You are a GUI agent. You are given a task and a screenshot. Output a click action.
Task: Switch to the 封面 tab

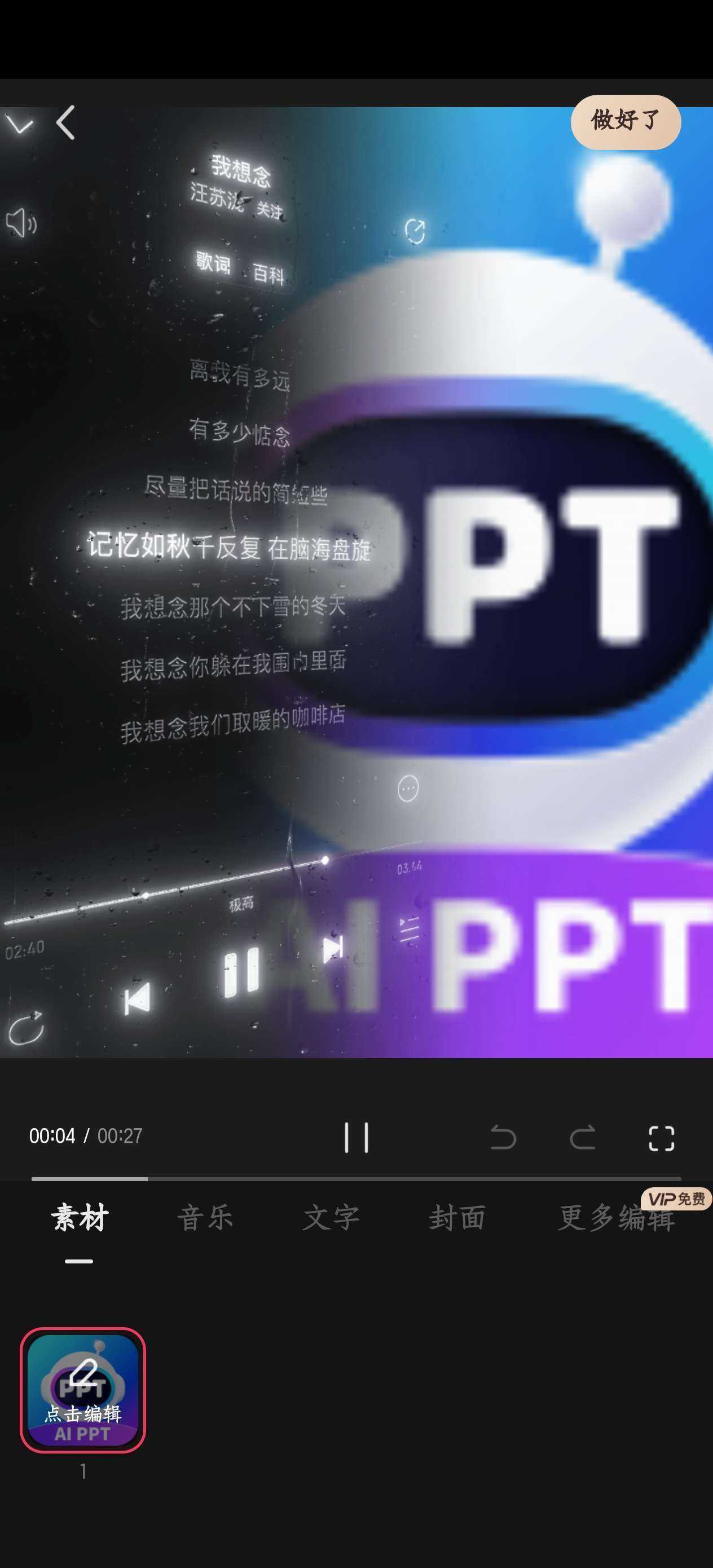457,1218
